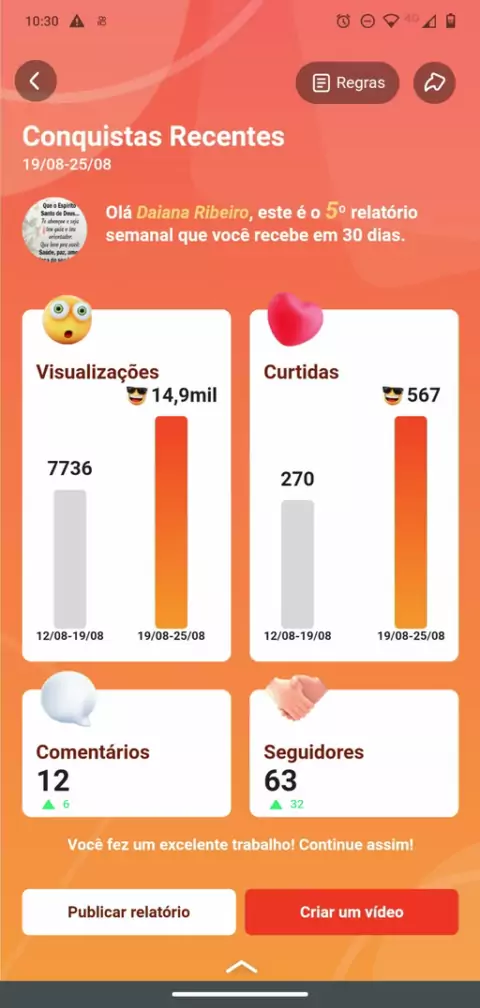Screen dimensions: 480x1008
Task: Tap Publicar relatório
Action: [129, 912]
